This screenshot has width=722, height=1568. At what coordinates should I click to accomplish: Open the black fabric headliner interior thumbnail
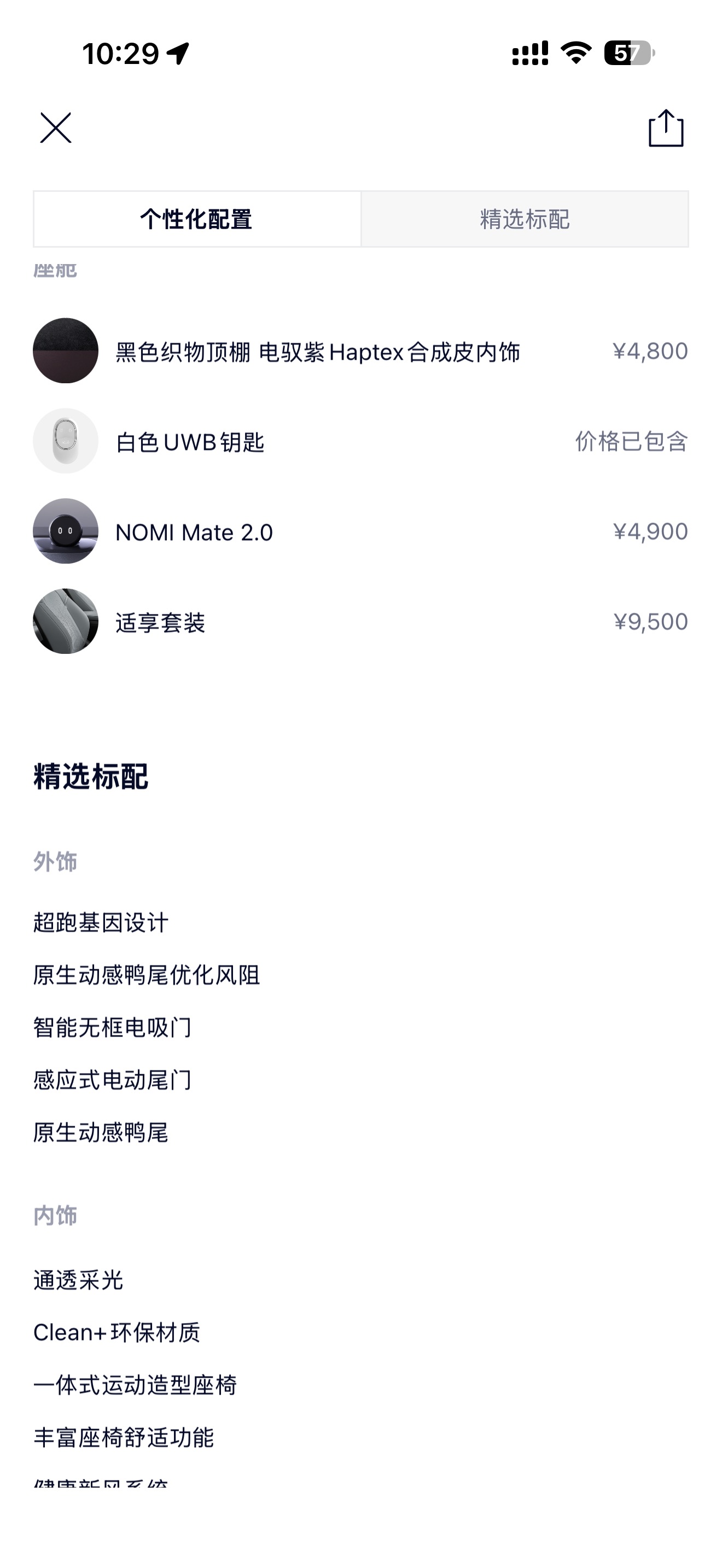pos(65,351)
